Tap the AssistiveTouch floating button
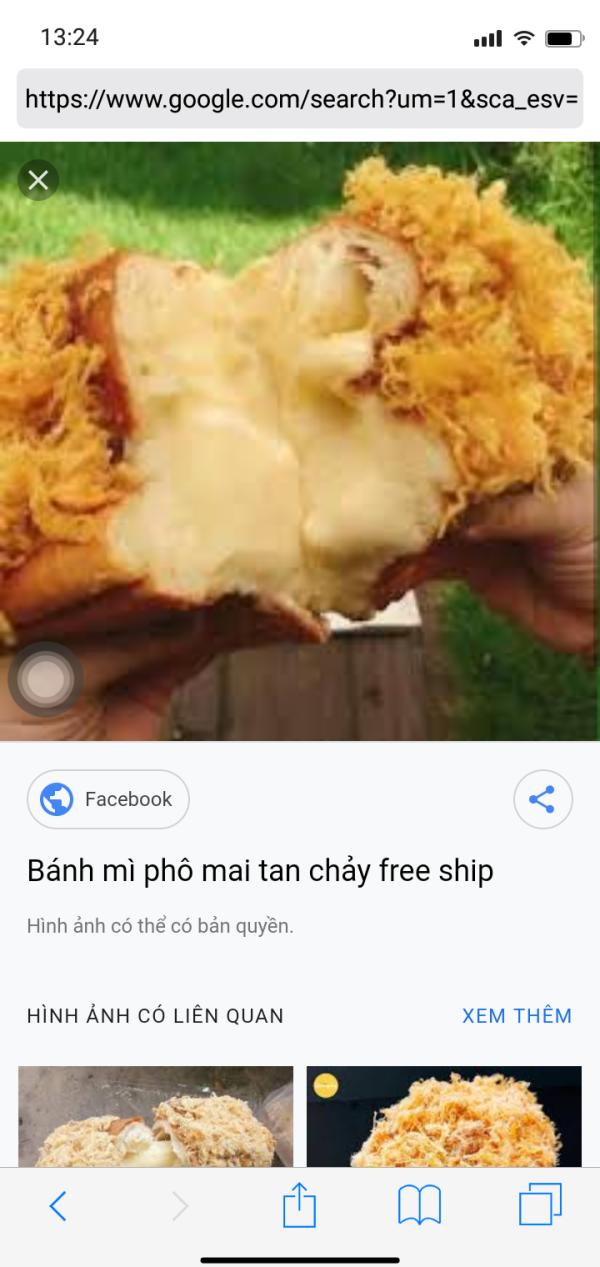Screen dimensions: 600x1267 pos(45,680)
